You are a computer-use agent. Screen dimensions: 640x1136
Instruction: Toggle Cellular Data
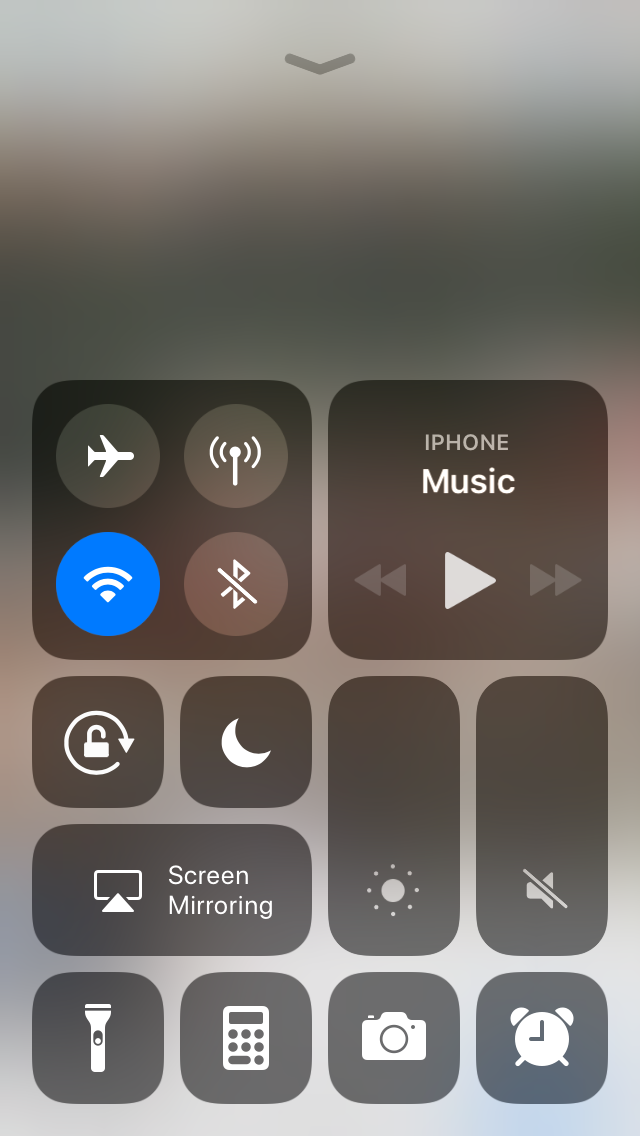236,456
